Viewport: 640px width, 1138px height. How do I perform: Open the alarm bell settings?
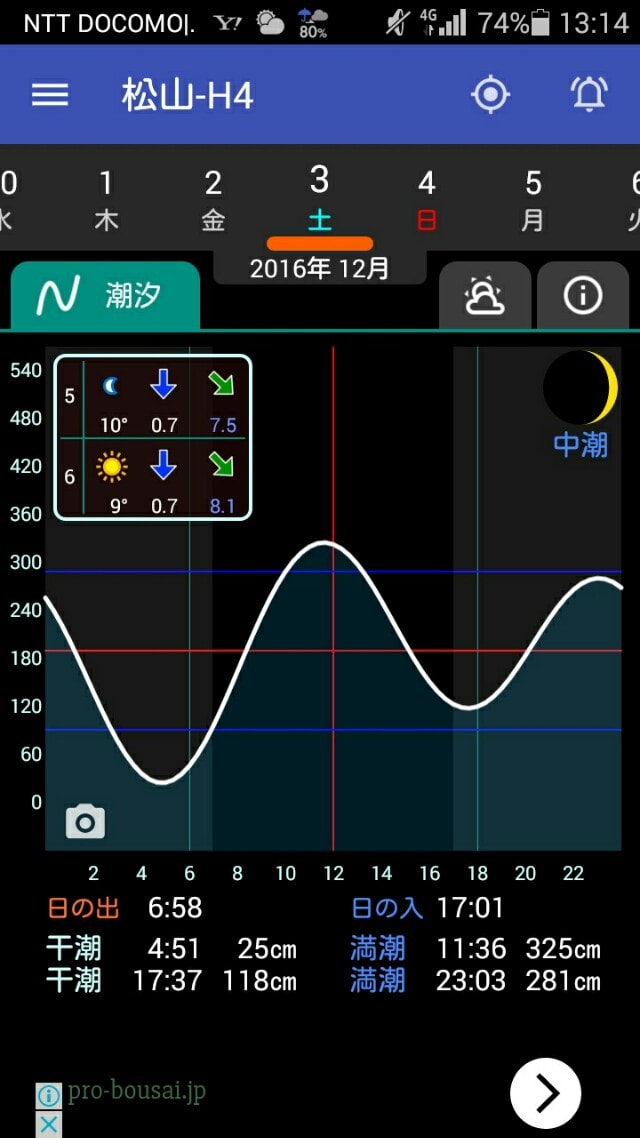(589, 94)
